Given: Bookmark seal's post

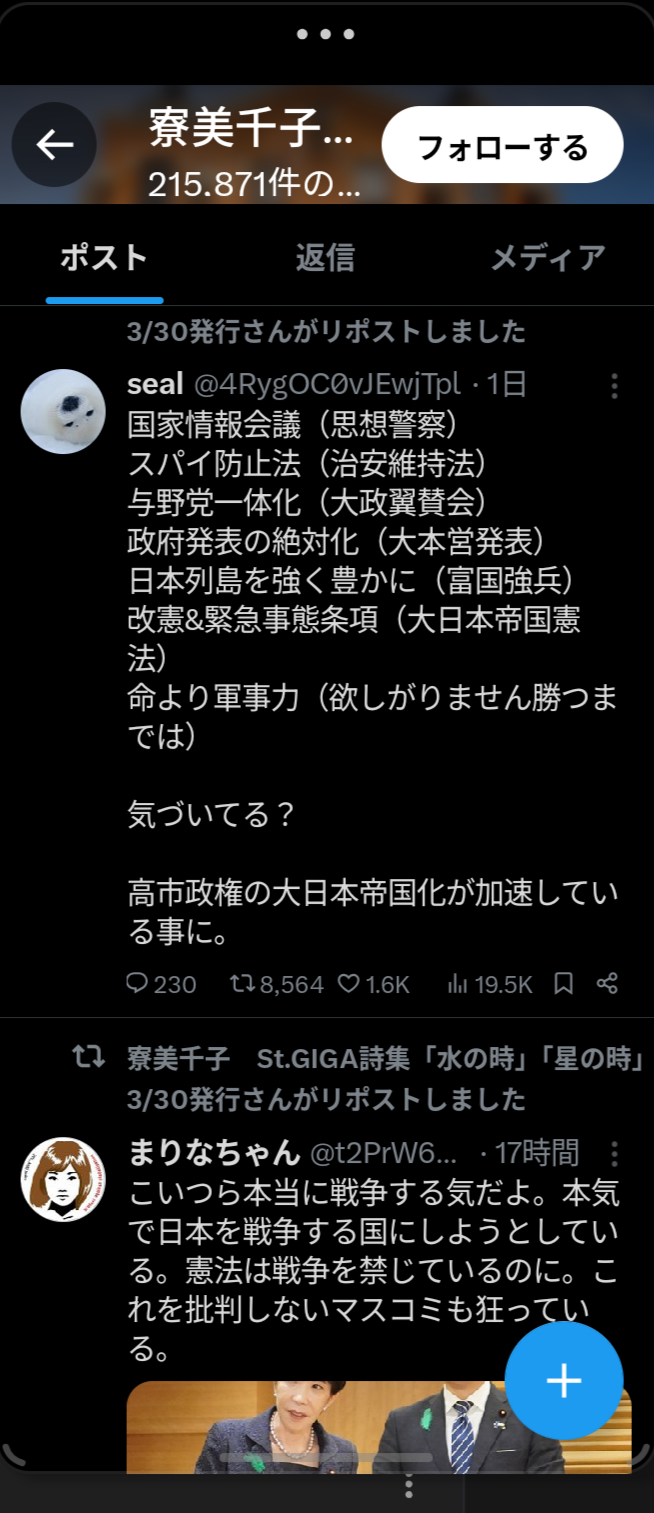Looking at the screenshot, I should coord(563,984).
